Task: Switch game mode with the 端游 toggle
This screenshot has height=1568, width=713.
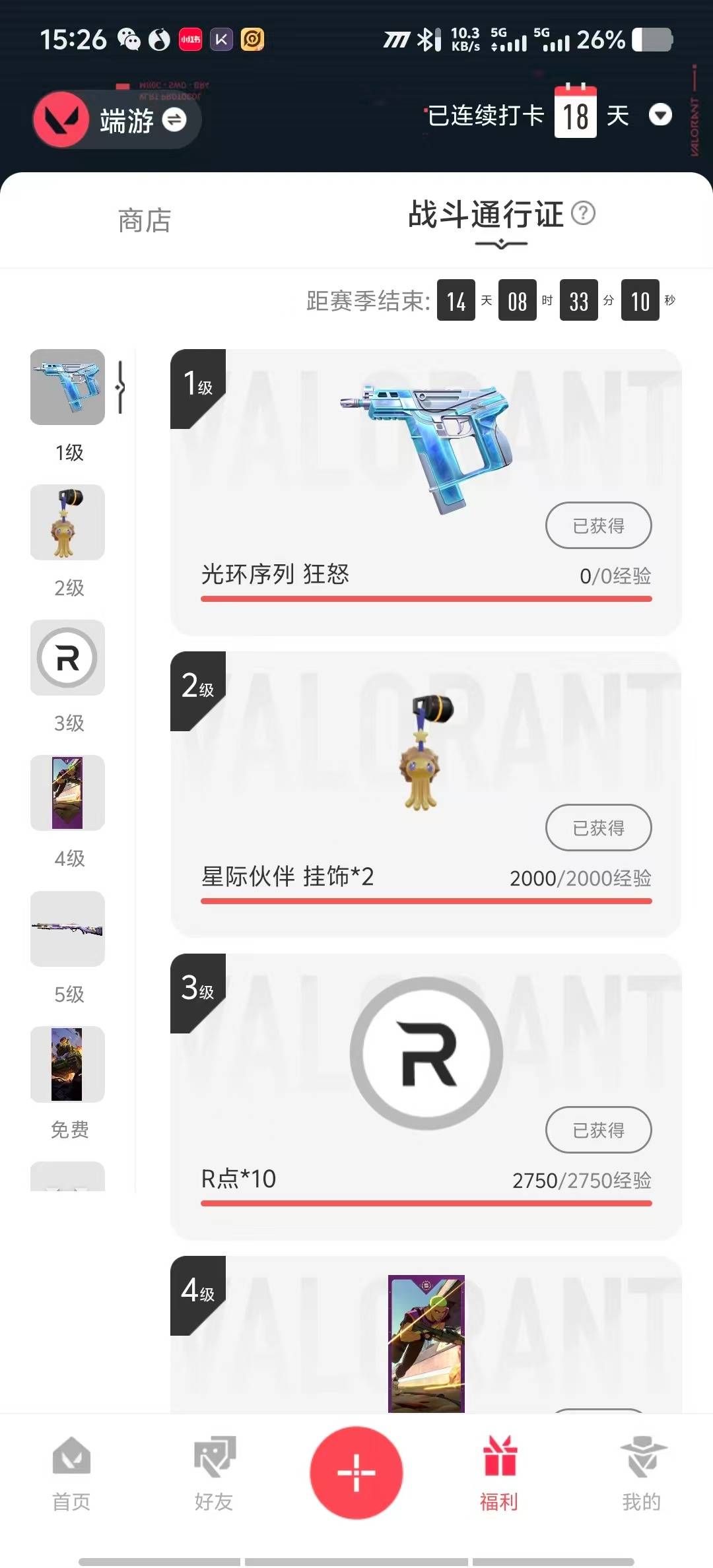Action: point(174,119)
